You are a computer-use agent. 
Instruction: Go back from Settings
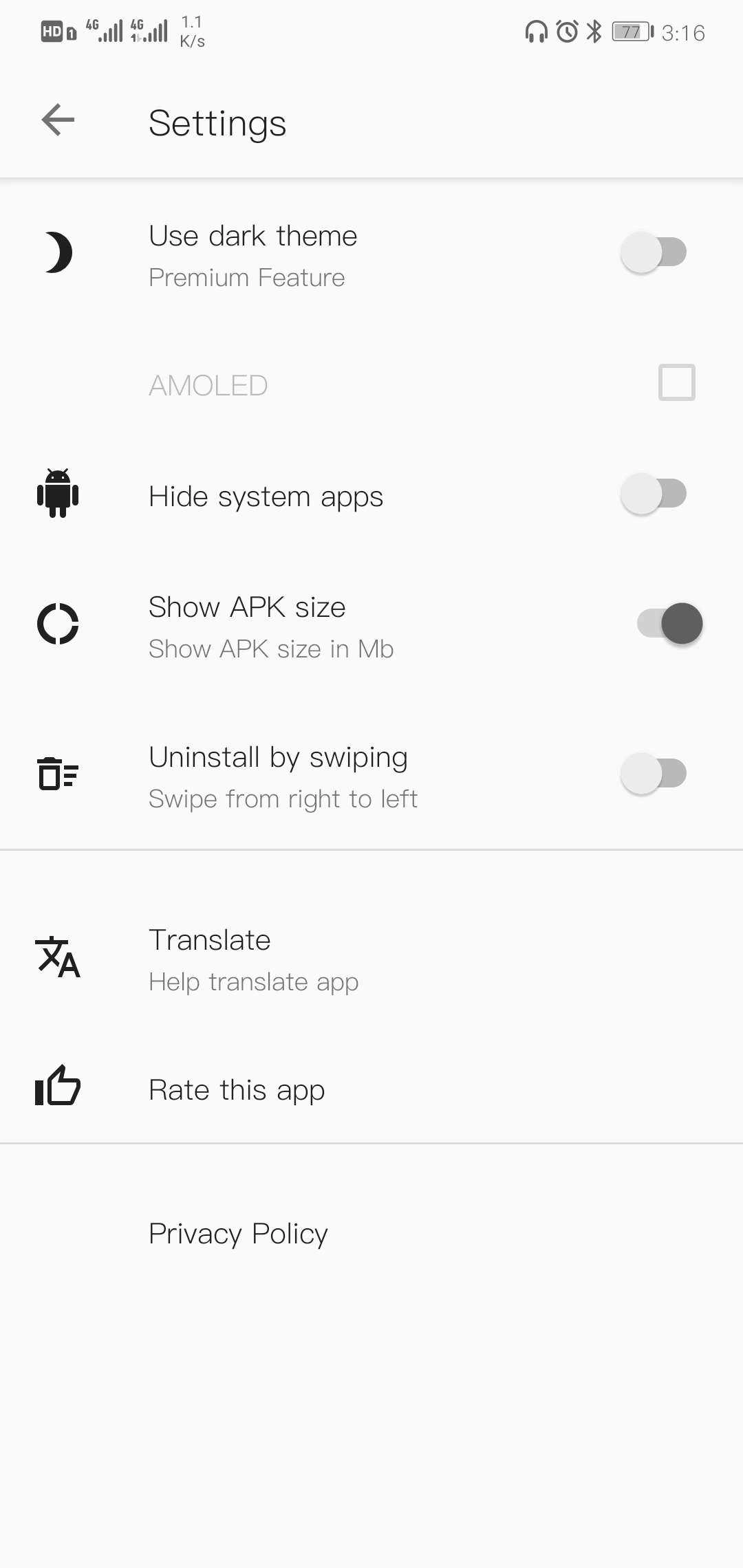[x=58, y=121]
